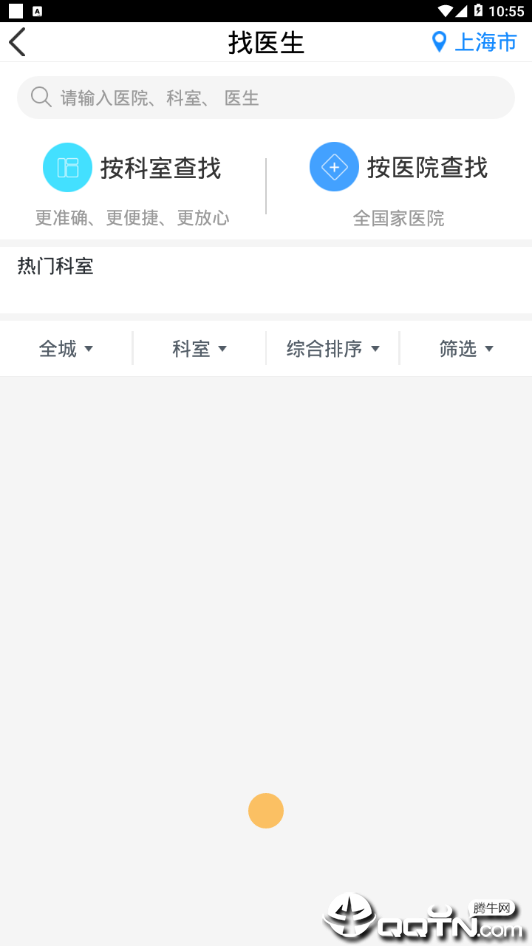Open the 综合排序 sort dropdown
The width and height of the screenshot is (532, 946).
point(333,349)
